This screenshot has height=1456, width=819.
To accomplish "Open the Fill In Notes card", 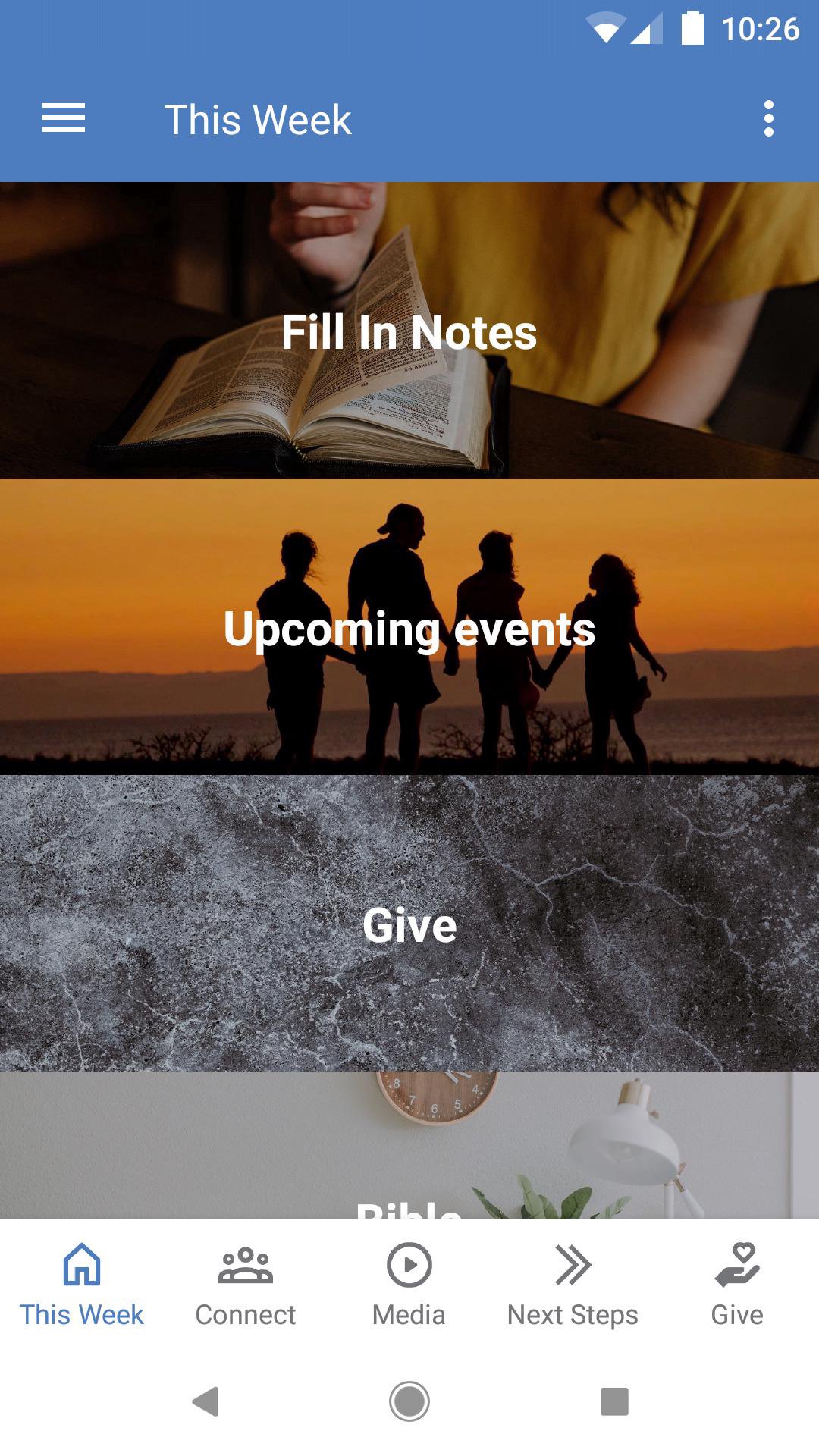I will pyautogui.click(x=409, y=331).
